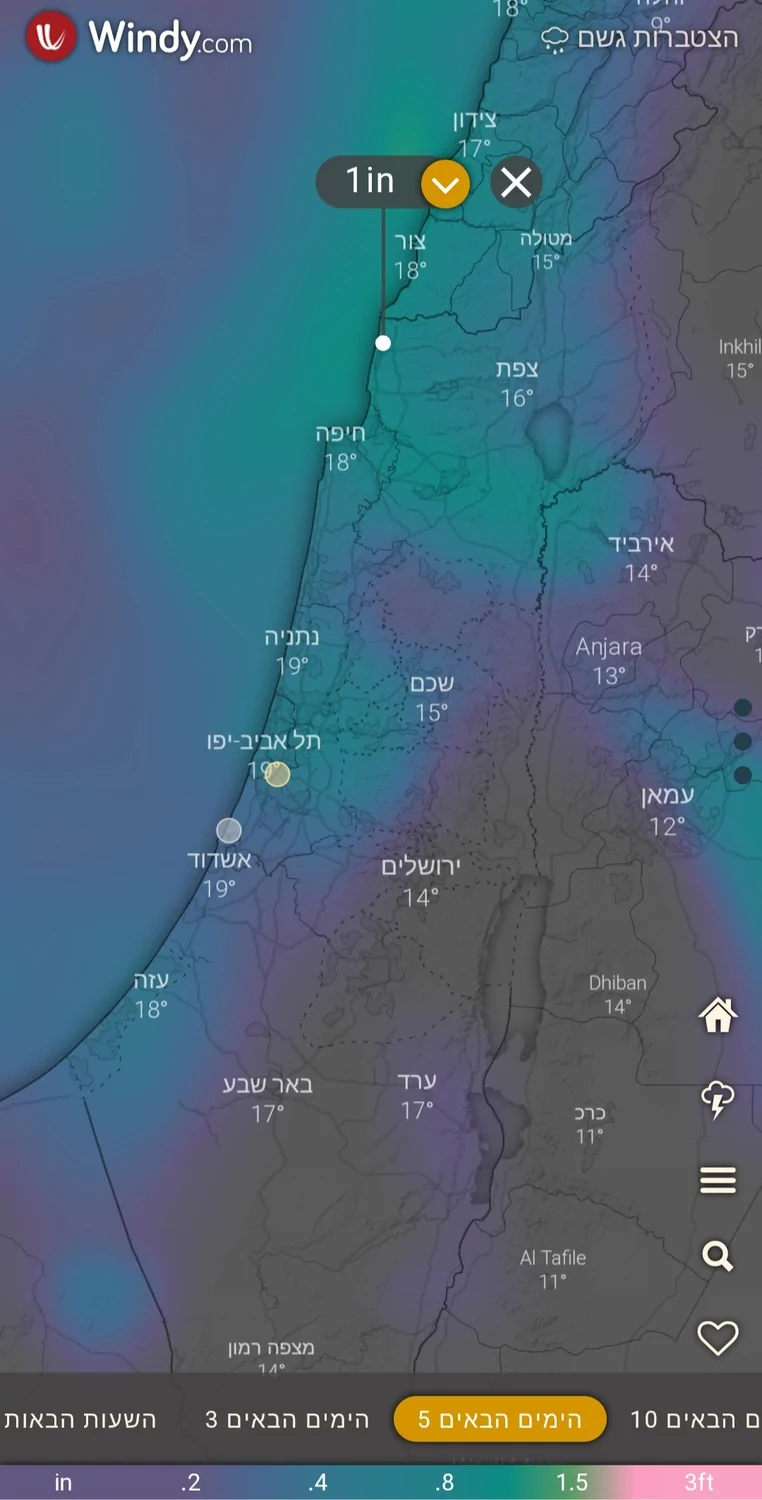Expand the 1in picker forecast details
Screen dimensions: 762x1500
[x=445, y=184]
